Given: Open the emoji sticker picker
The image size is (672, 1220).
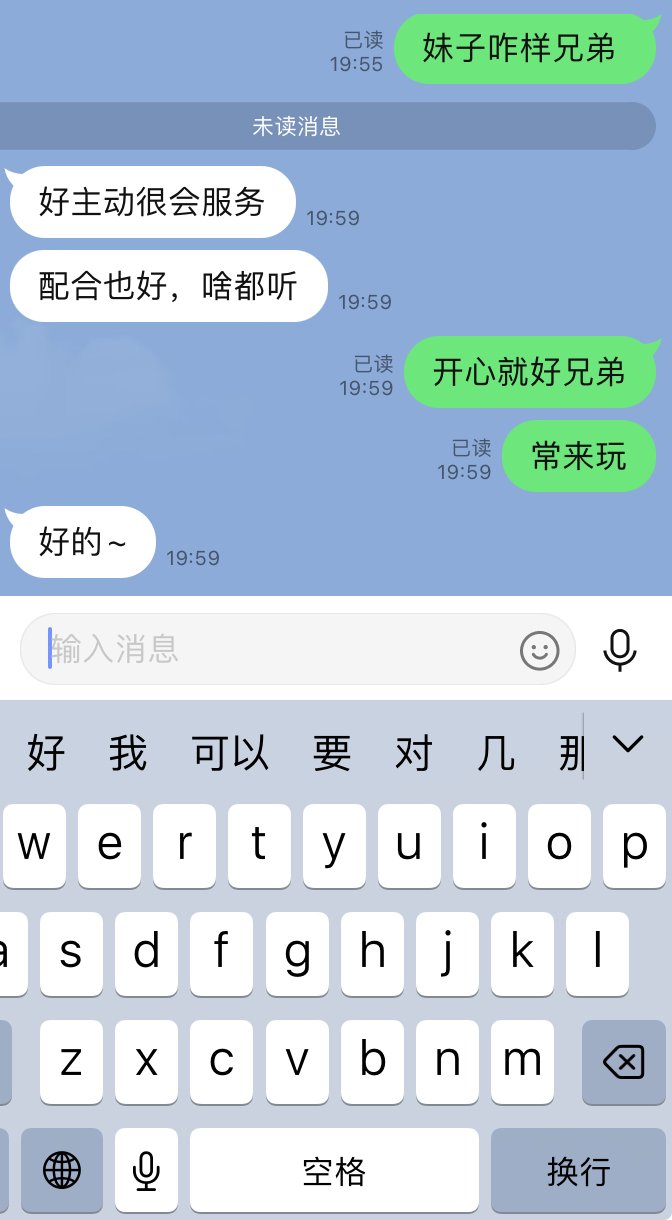Looking at the screenshot, I should coord(540,650).
